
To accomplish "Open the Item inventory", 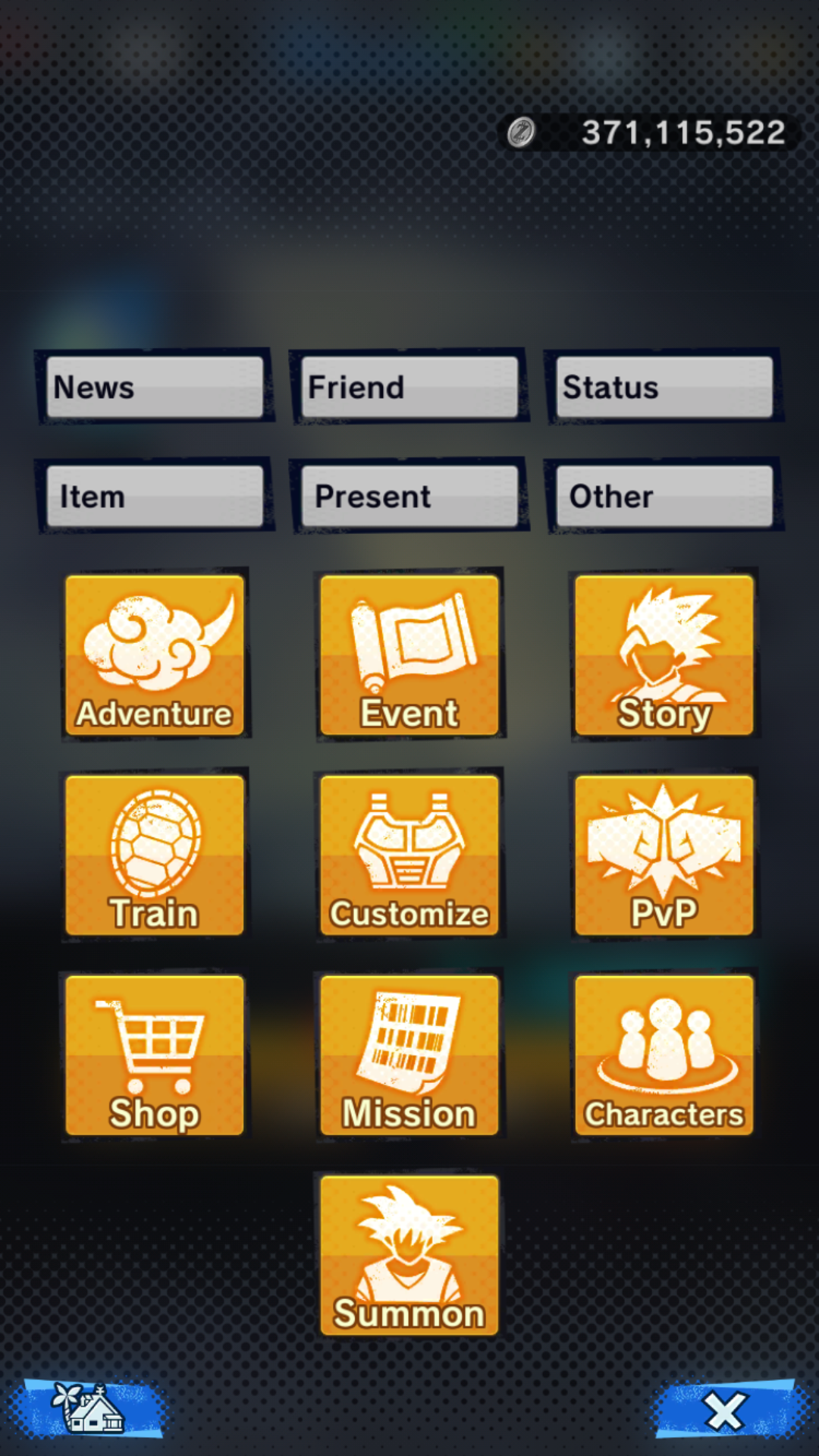I will [x=155, y=497].
